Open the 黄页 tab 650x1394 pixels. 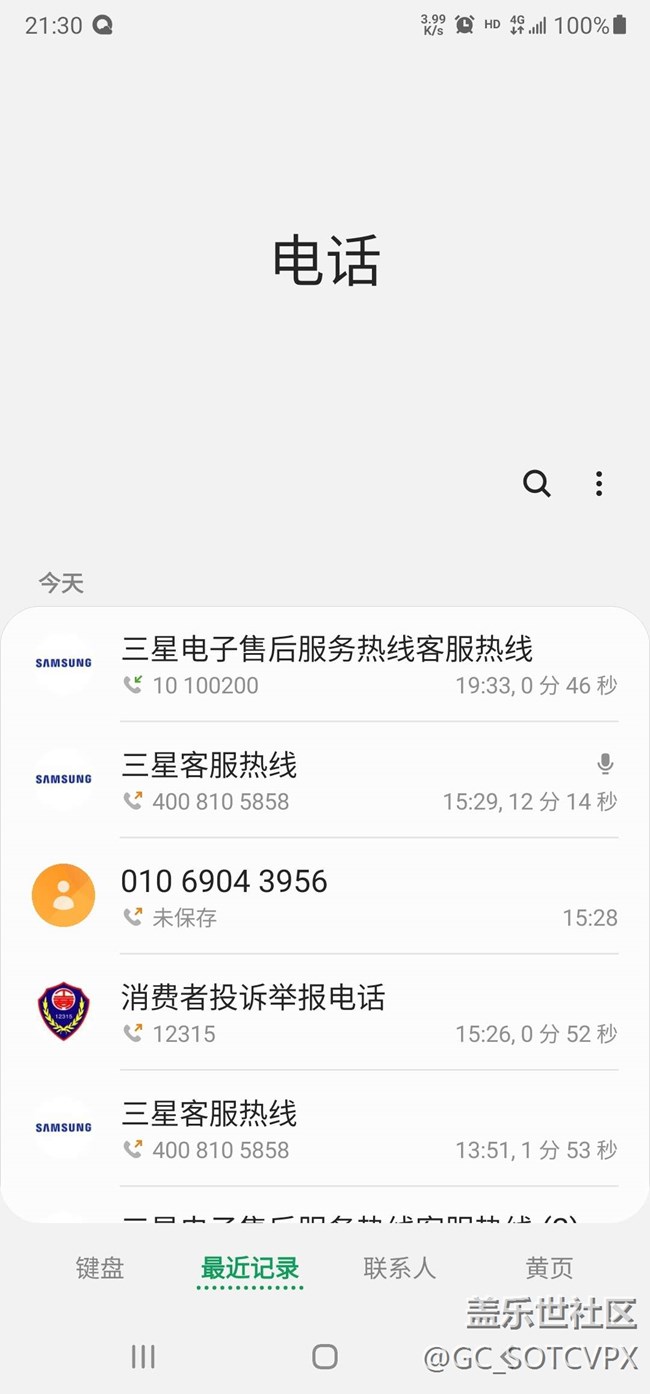549,1268
